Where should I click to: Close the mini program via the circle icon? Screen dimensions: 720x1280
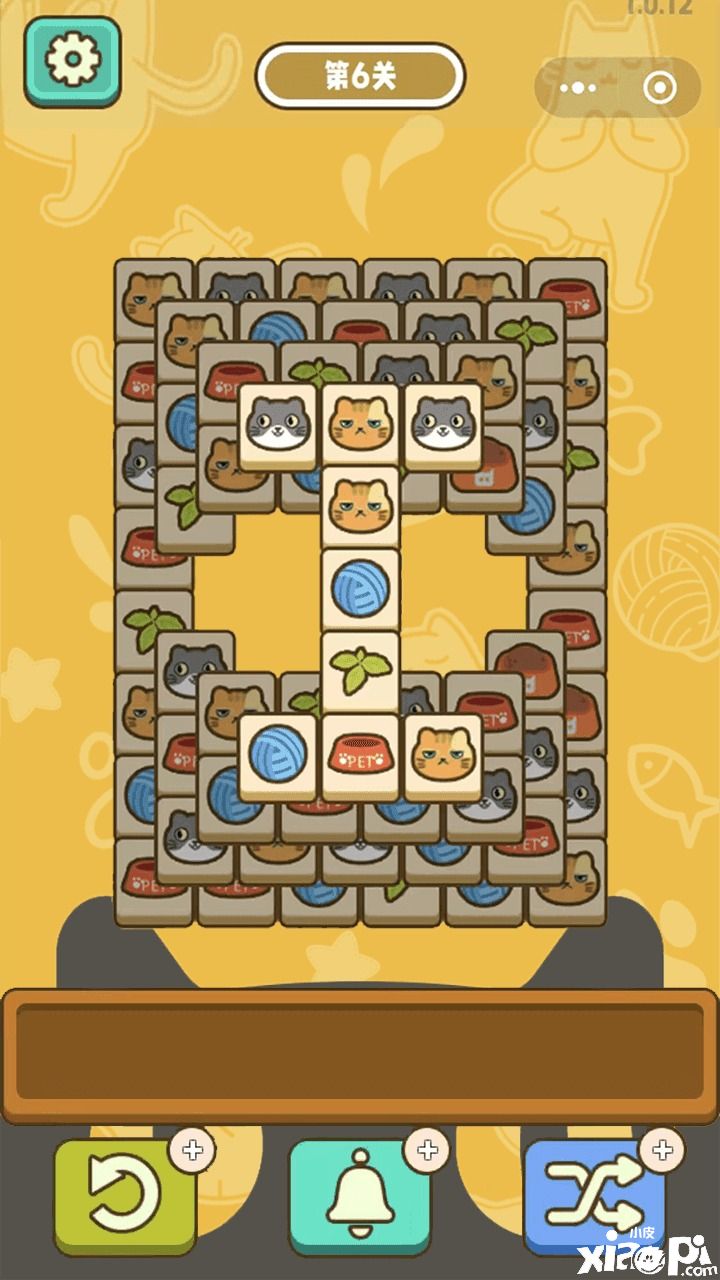tap(659, 88)
